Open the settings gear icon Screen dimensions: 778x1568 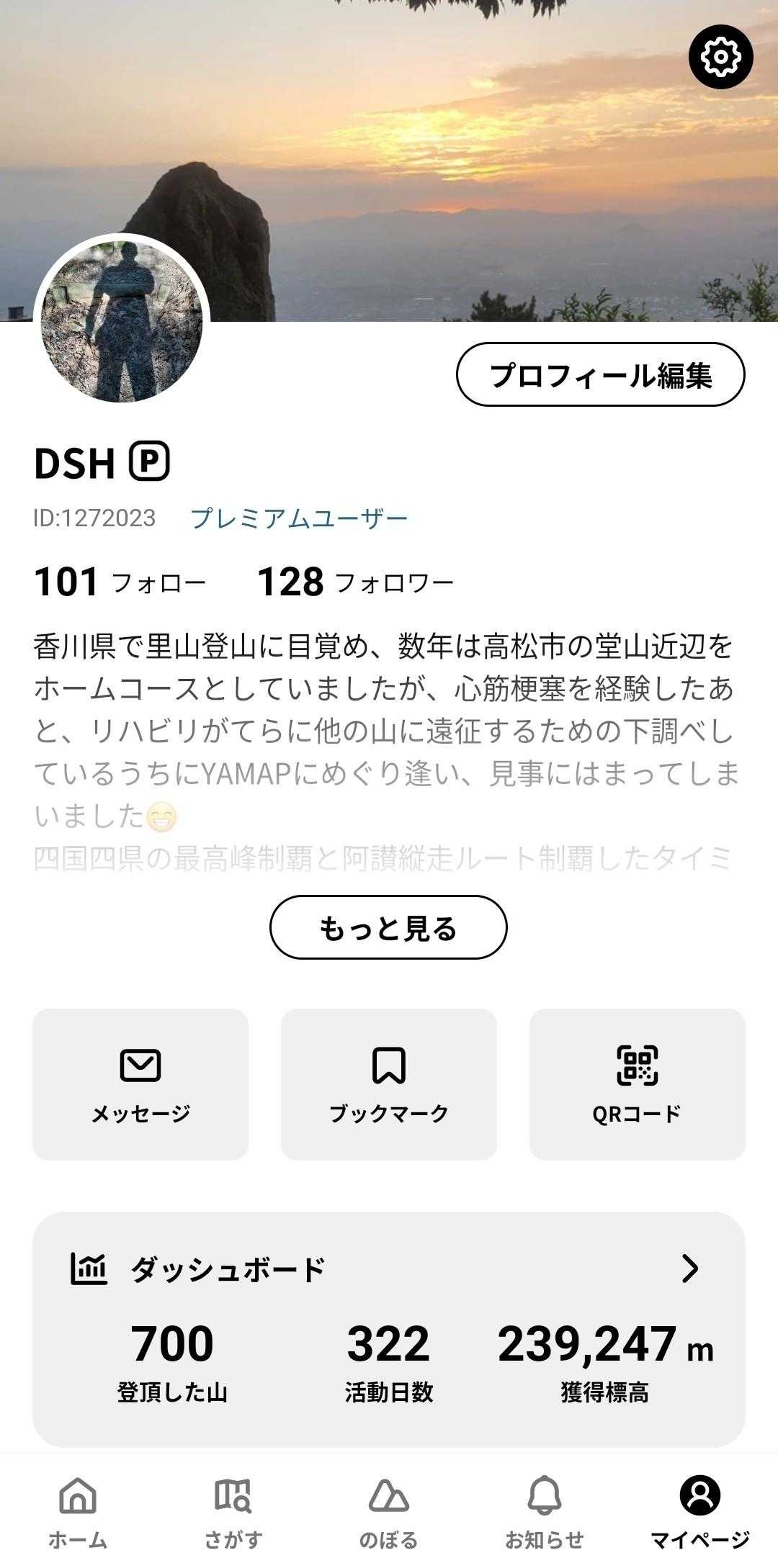click(x=720, y=57)
